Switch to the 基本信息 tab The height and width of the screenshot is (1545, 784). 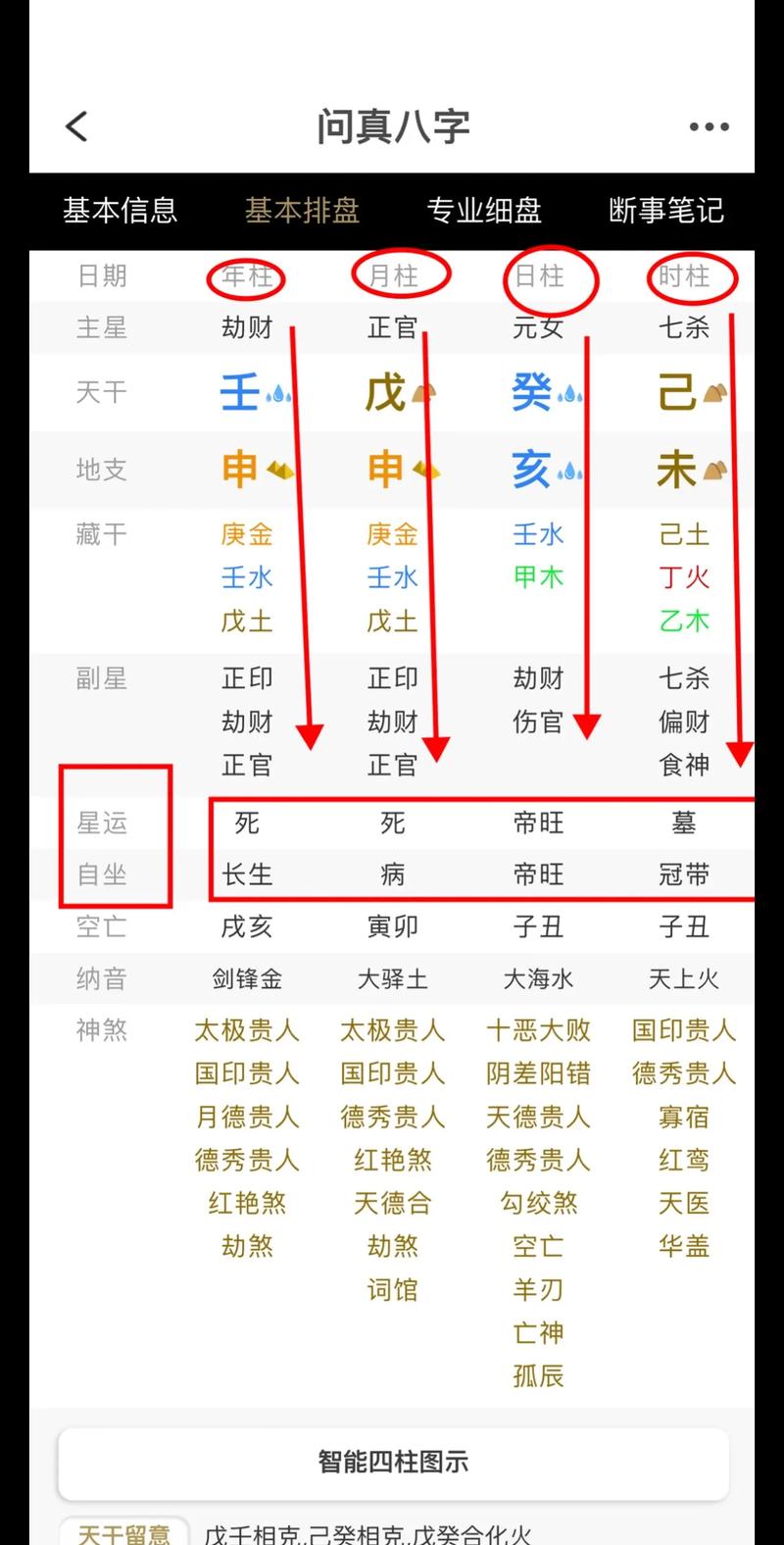click(120, 211)
